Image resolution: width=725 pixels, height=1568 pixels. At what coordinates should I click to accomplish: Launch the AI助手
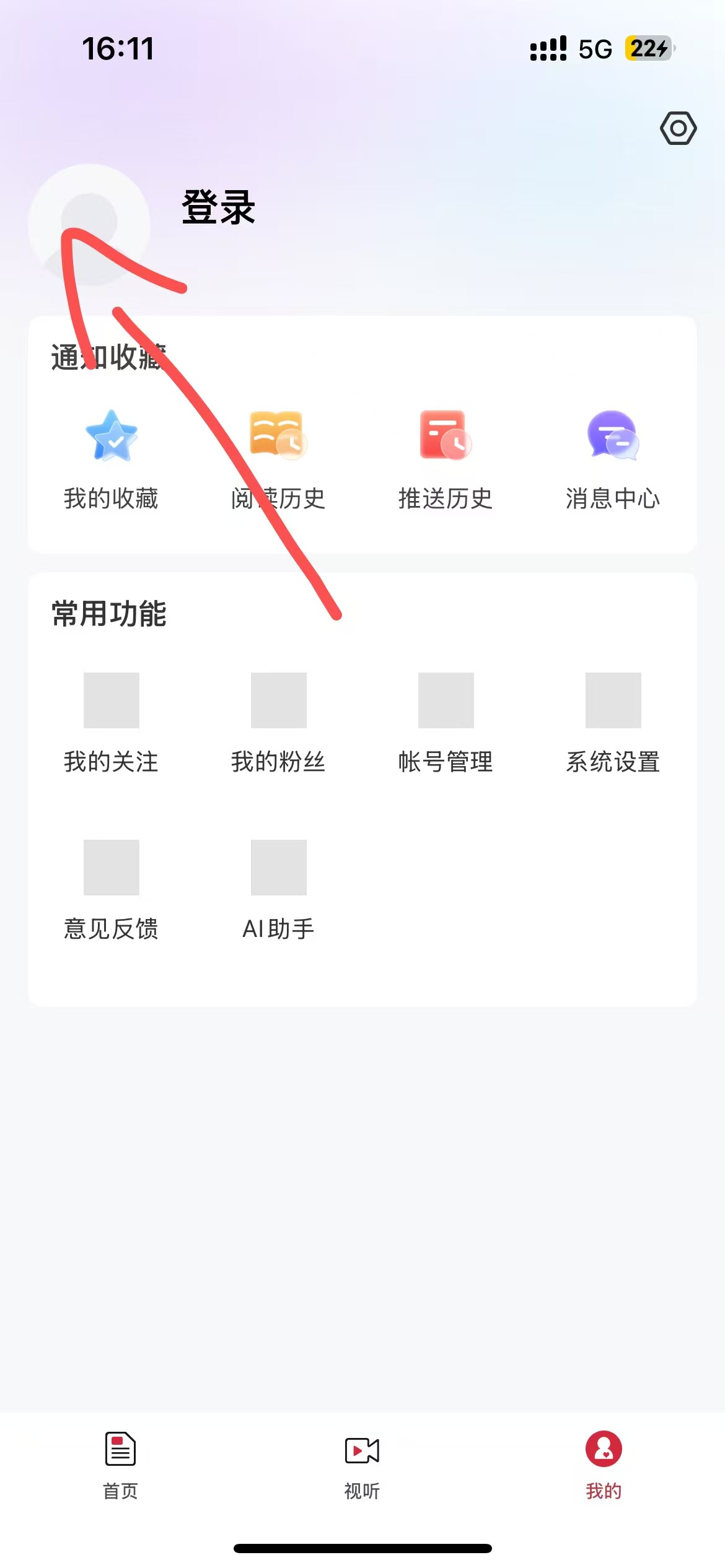pos(278,889)
